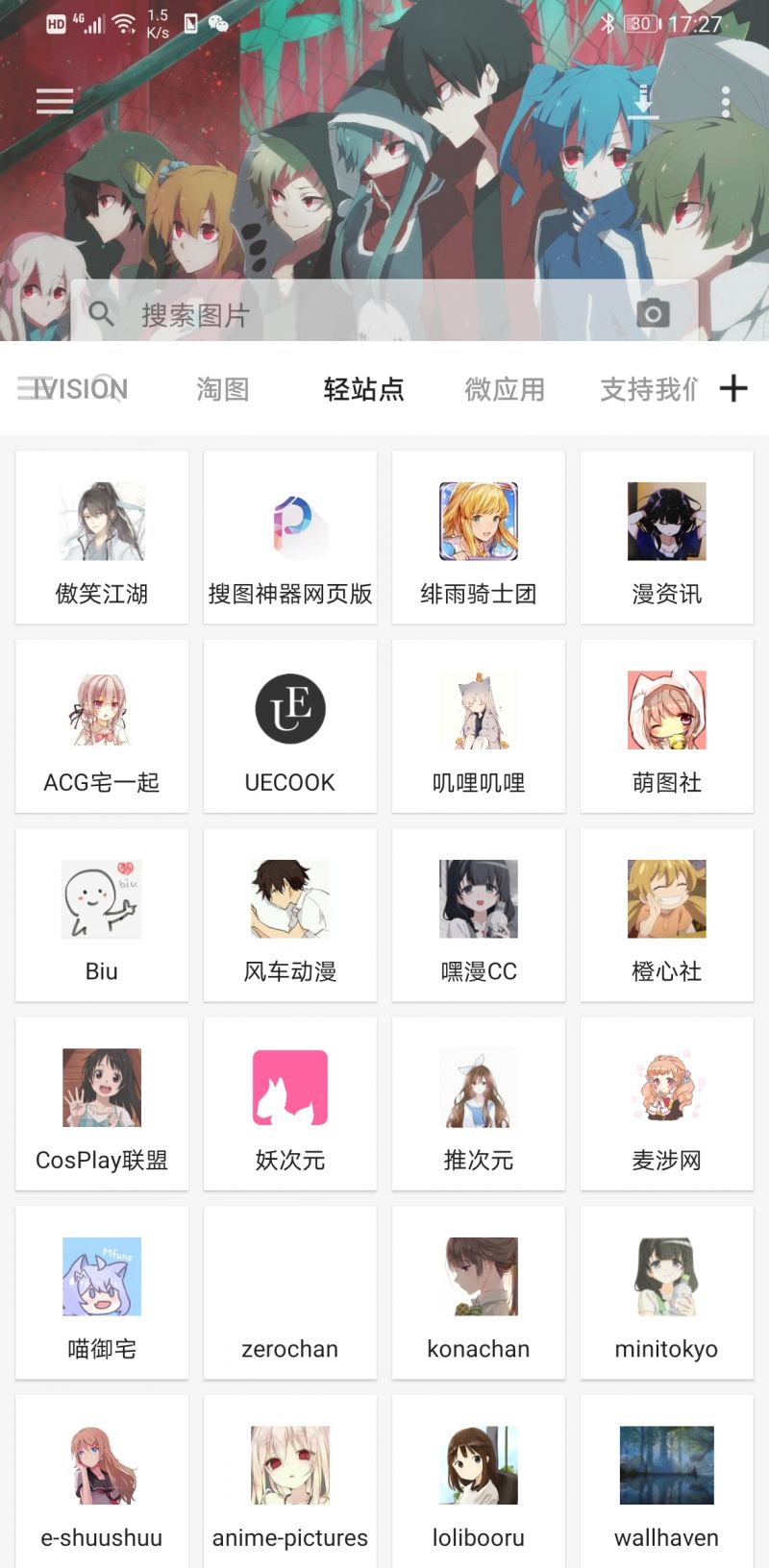Open the three-dot overflow menu
This screenshot has height=1568, width=769.
[726, 102]
